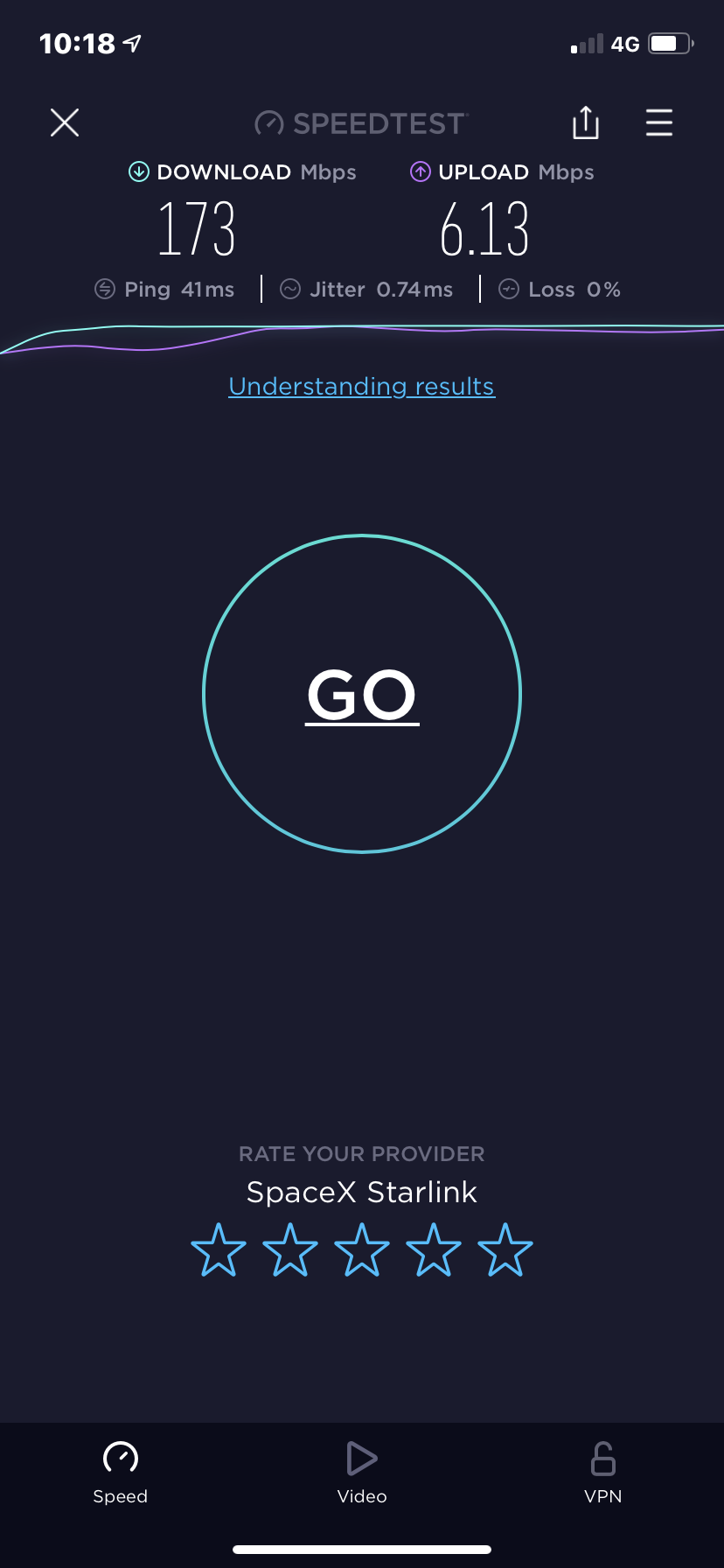Rate the provider three stars
This screenshot has height=1568, width=724.
362,1249
